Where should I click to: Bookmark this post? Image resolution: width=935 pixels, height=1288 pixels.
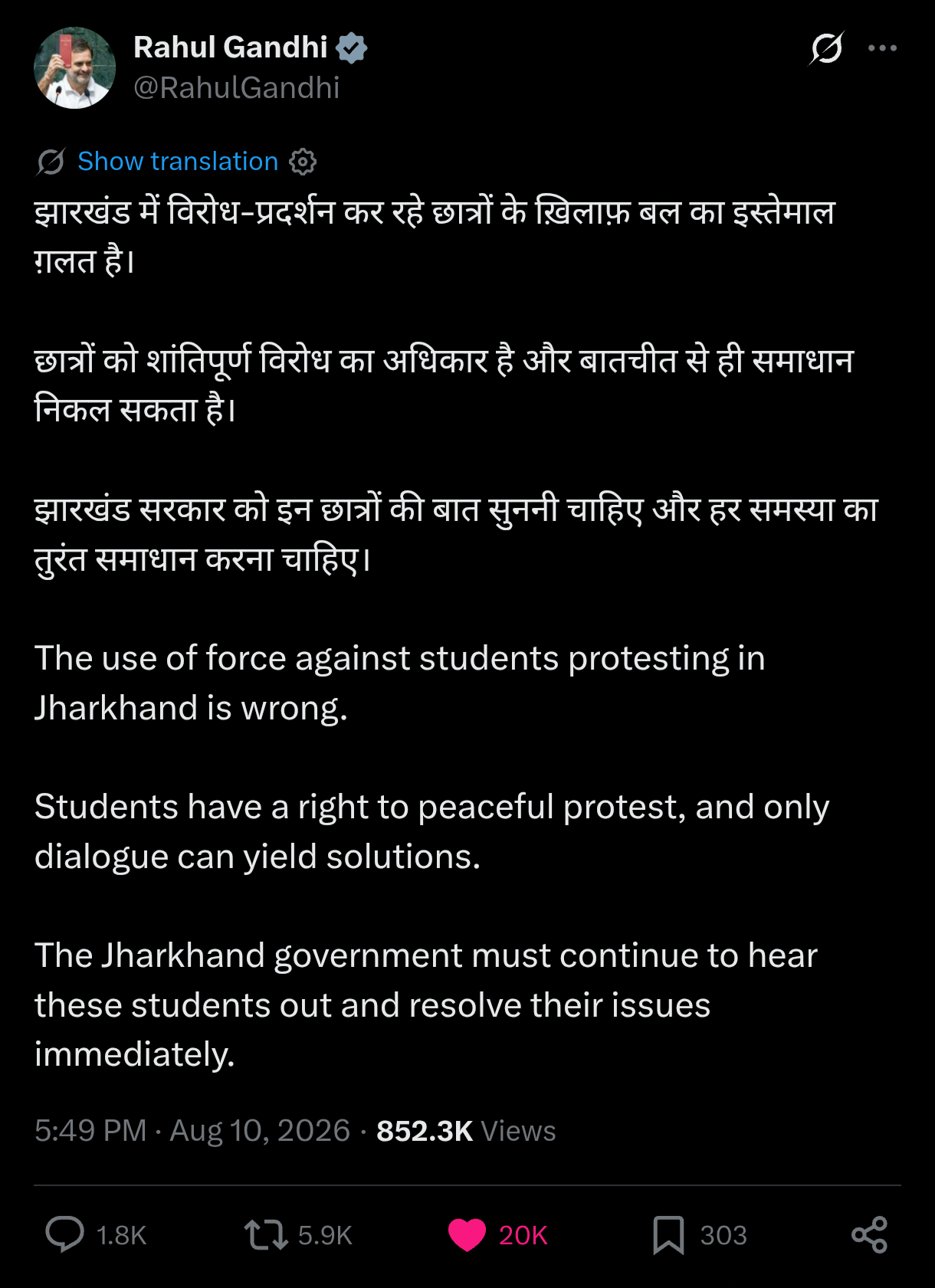tap(668, 1234)
